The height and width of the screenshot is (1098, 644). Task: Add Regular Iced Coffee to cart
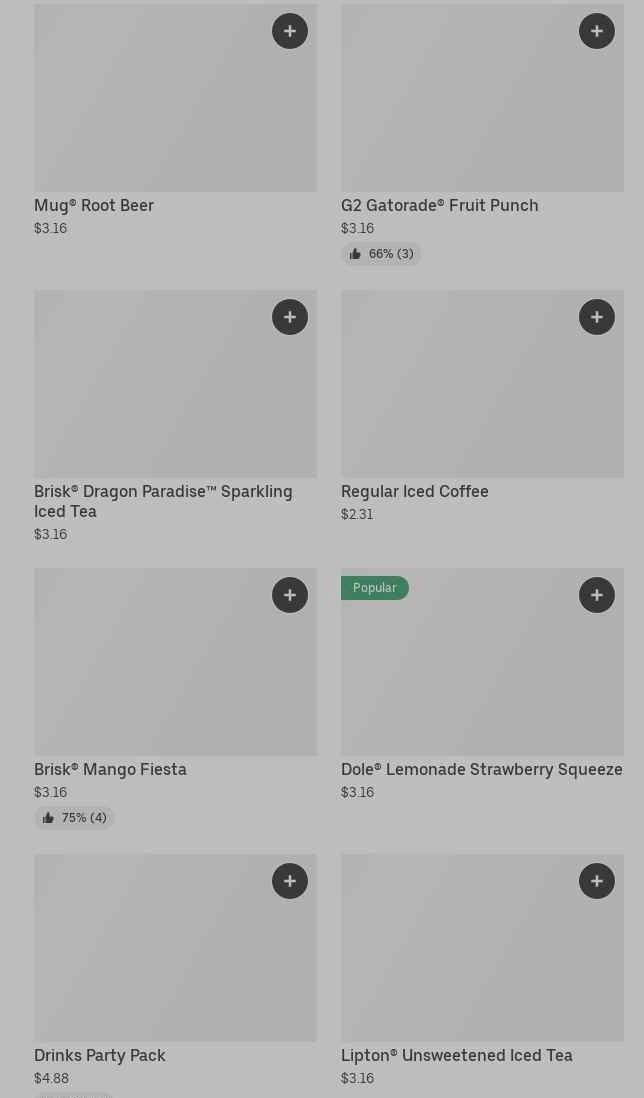click(596, 317)
